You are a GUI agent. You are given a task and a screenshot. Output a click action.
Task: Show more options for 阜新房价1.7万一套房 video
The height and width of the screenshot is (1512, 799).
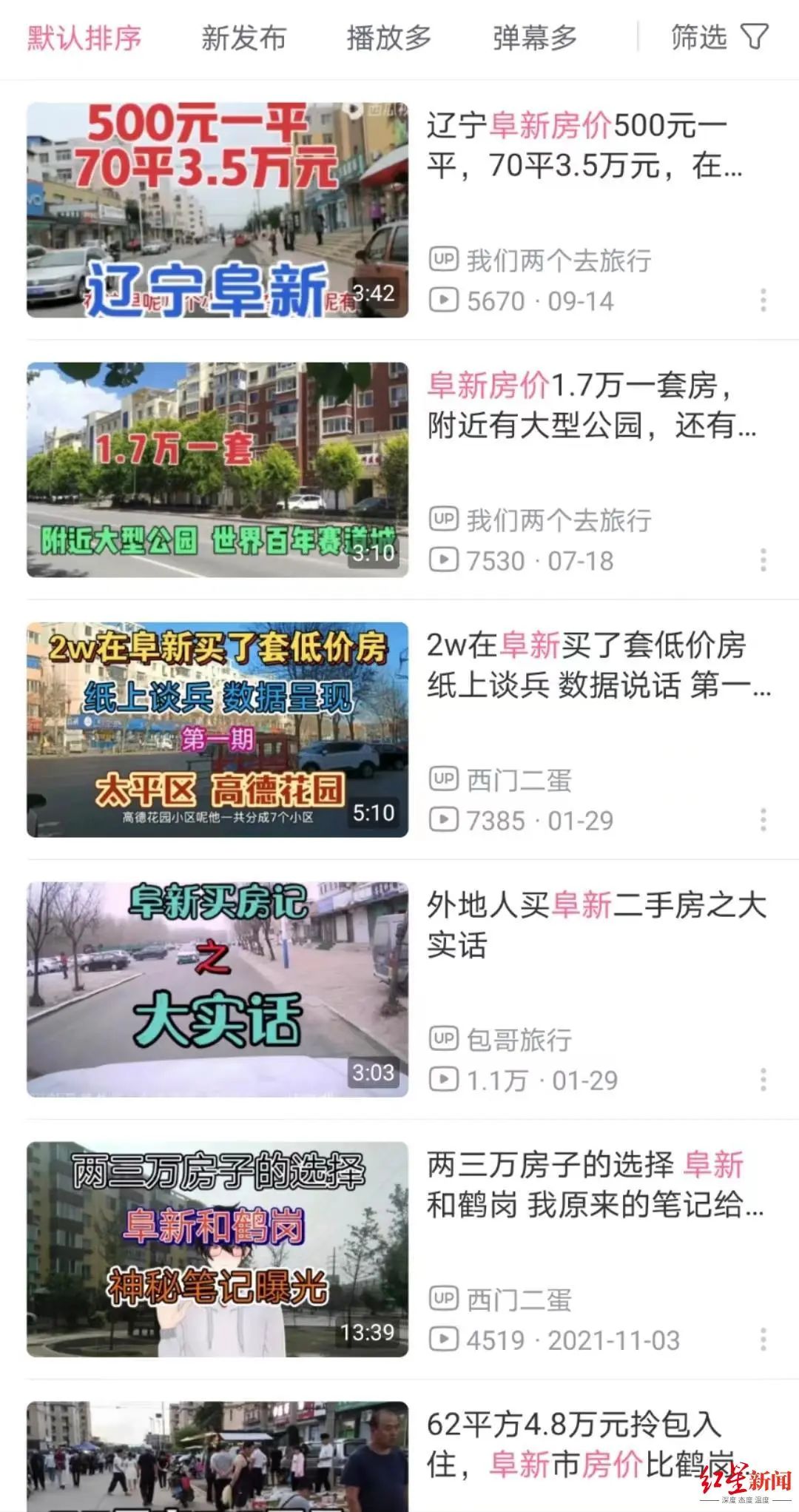click(763, 560)
